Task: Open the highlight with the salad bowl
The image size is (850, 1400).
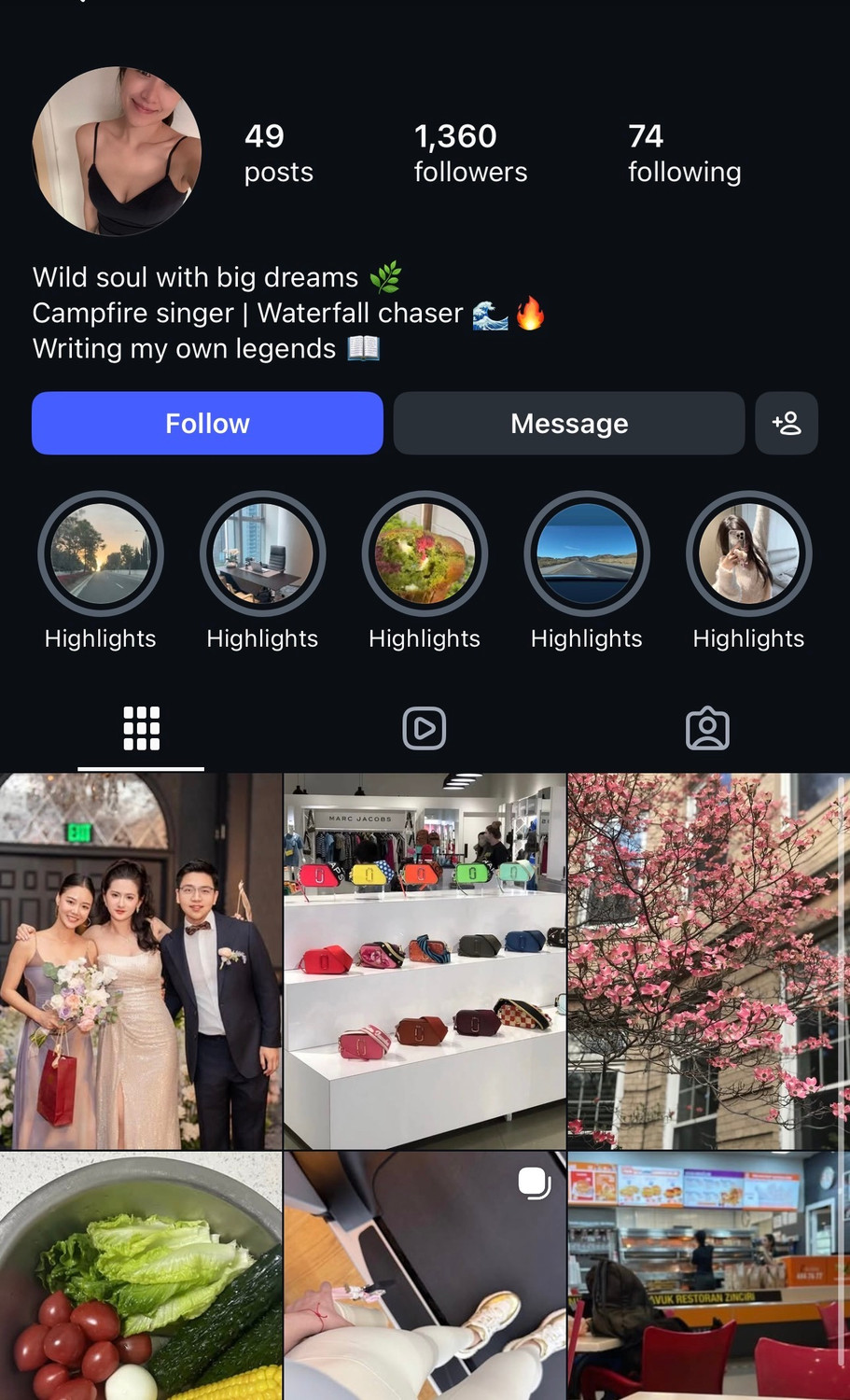Action: click(x=425, y=554)
